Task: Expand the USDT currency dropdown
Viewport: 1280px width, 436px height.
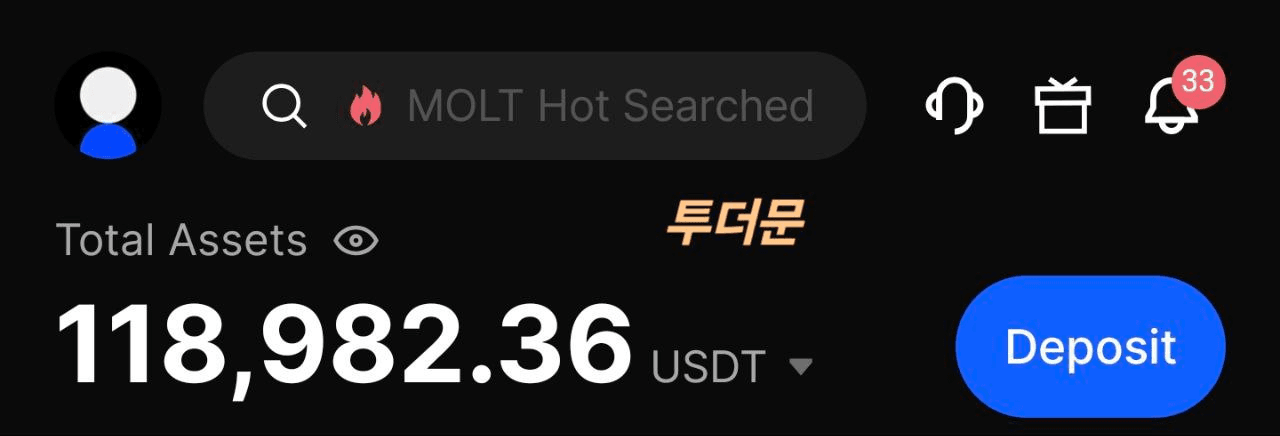Action: coord(800,366)
